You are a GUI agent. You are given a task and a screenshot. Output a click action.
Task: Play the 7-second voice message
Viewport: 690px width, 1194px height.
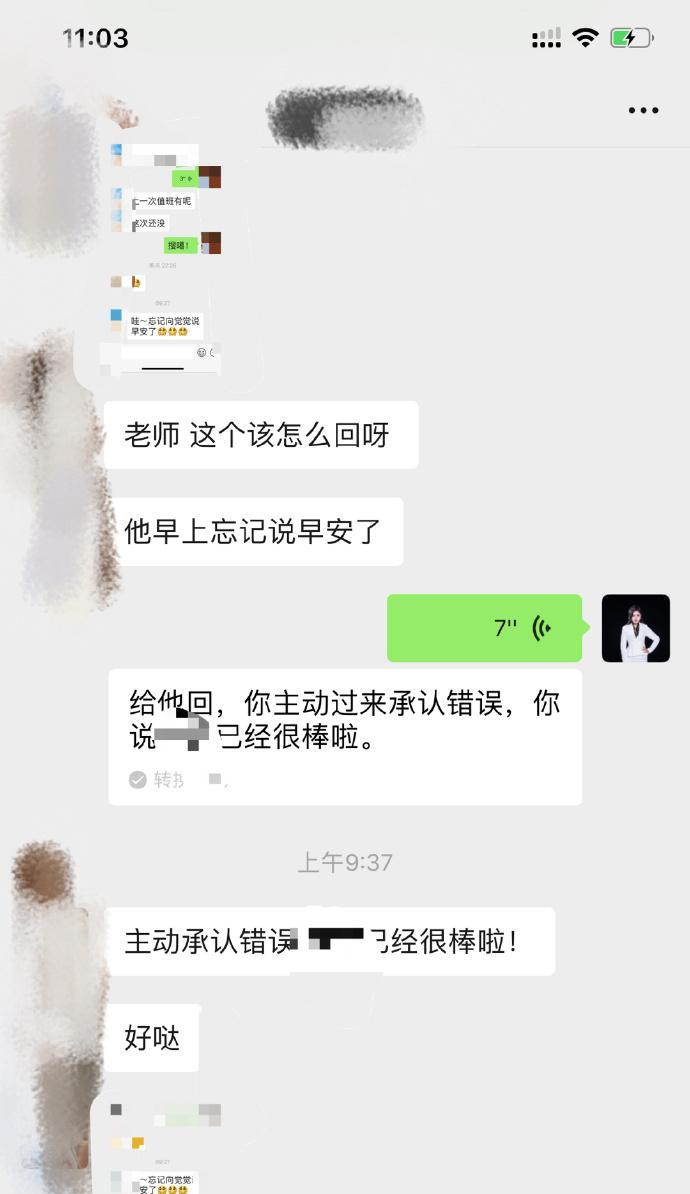(484, 628)
